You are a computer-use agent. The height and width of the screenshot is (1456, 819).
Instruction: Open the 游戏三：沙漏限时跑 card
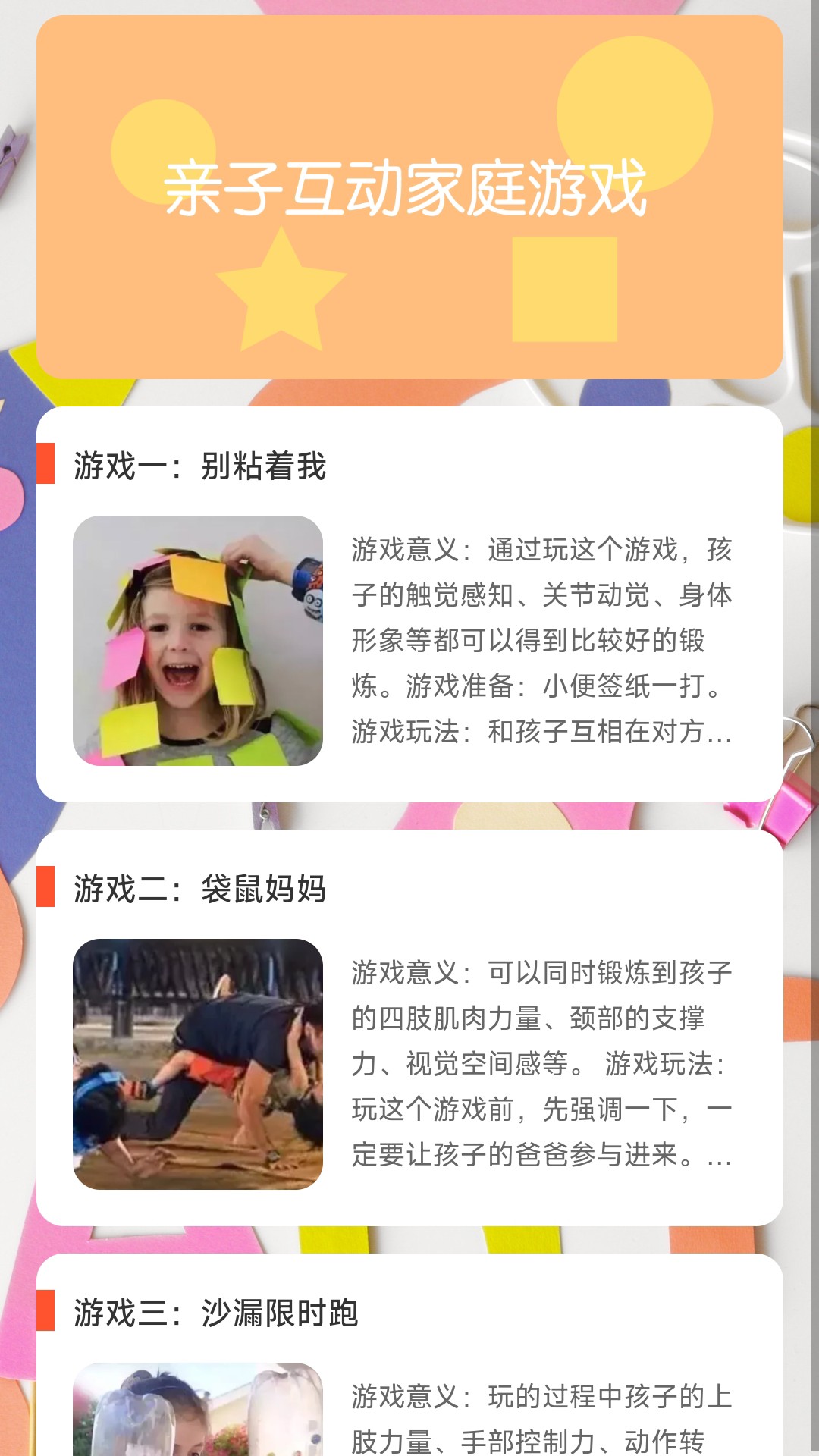(409, 1357)
